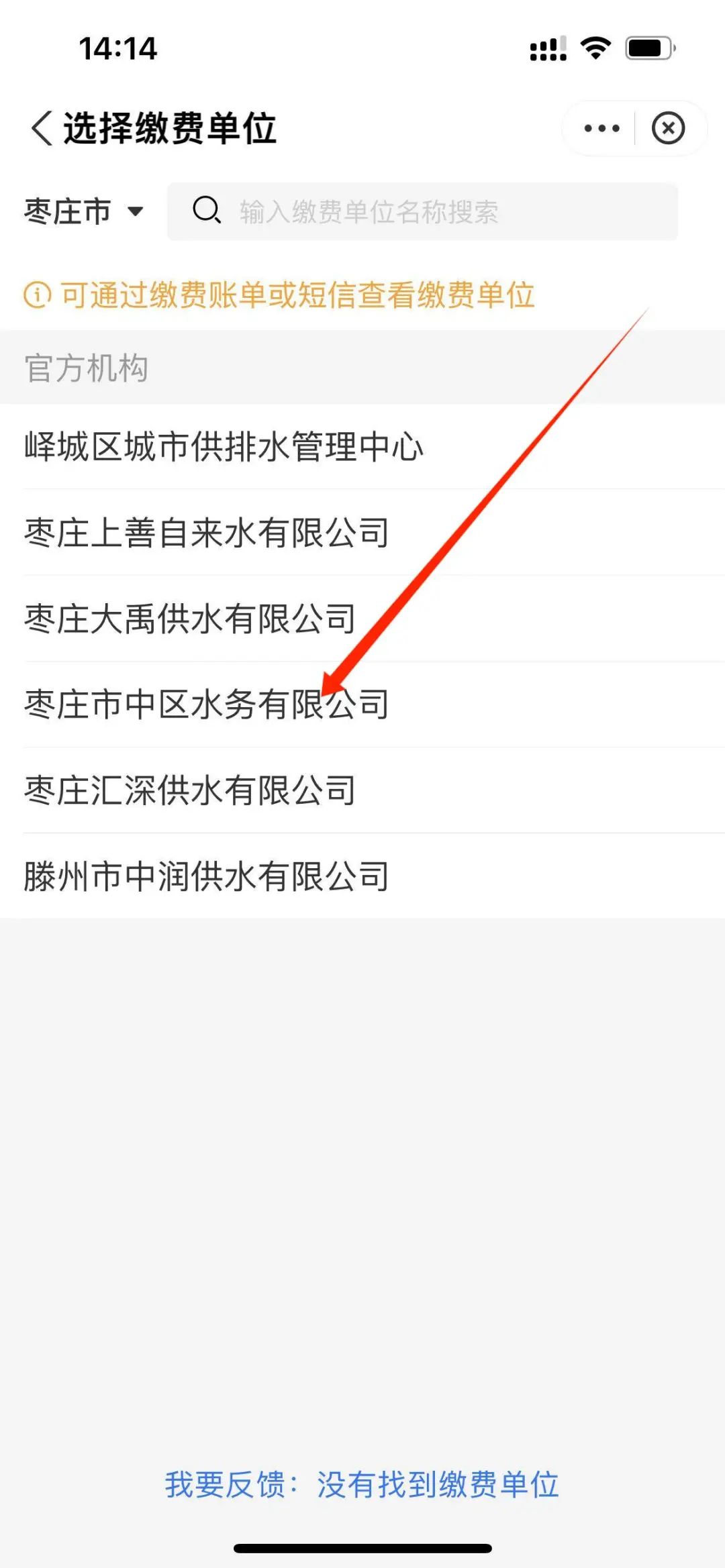Viewport: 725px width, 1568px height.
Task: Open the mini program three-dot menu
Action: (601, 128)
